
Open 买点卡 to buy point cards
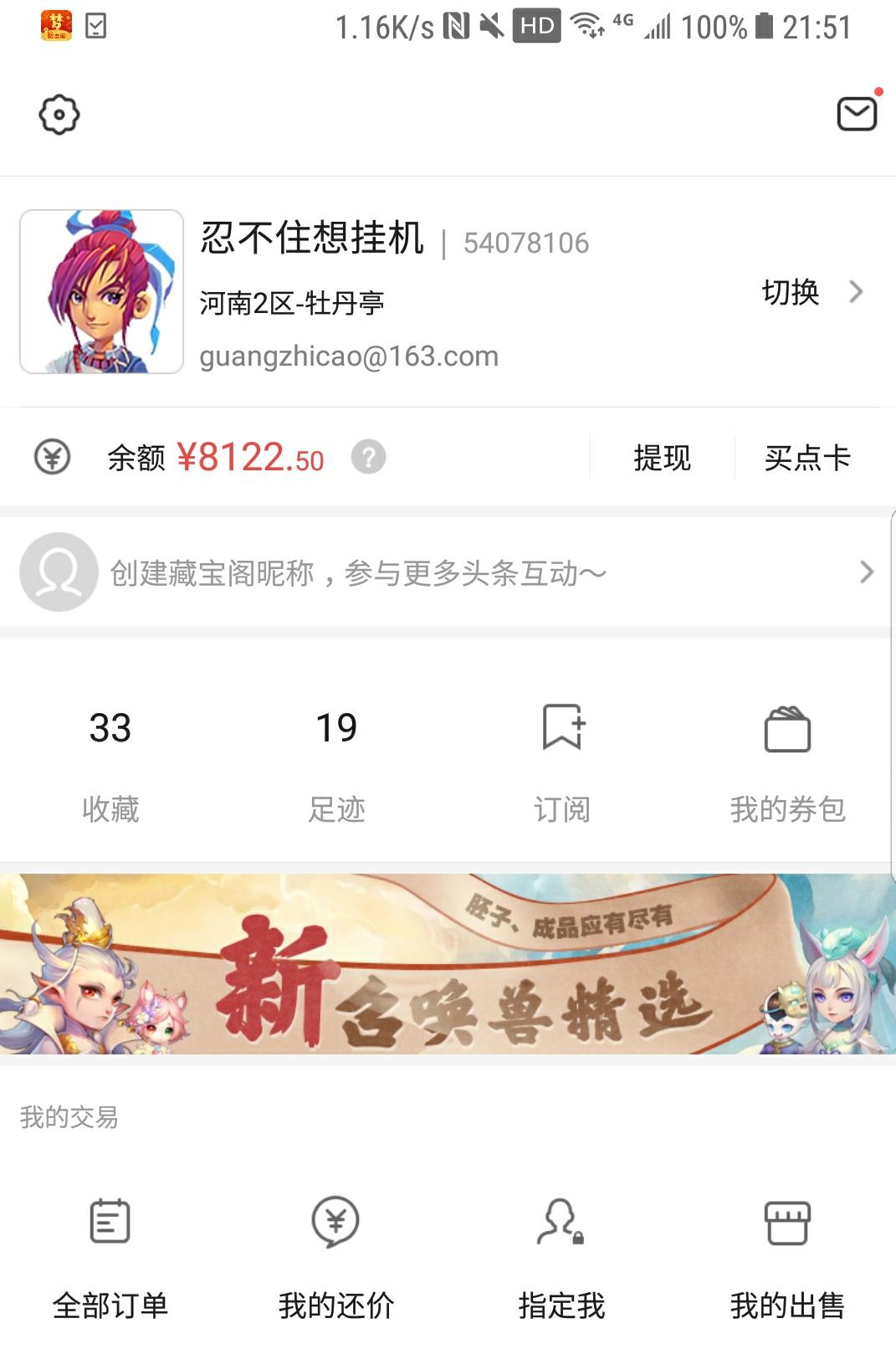pos(806,458)
